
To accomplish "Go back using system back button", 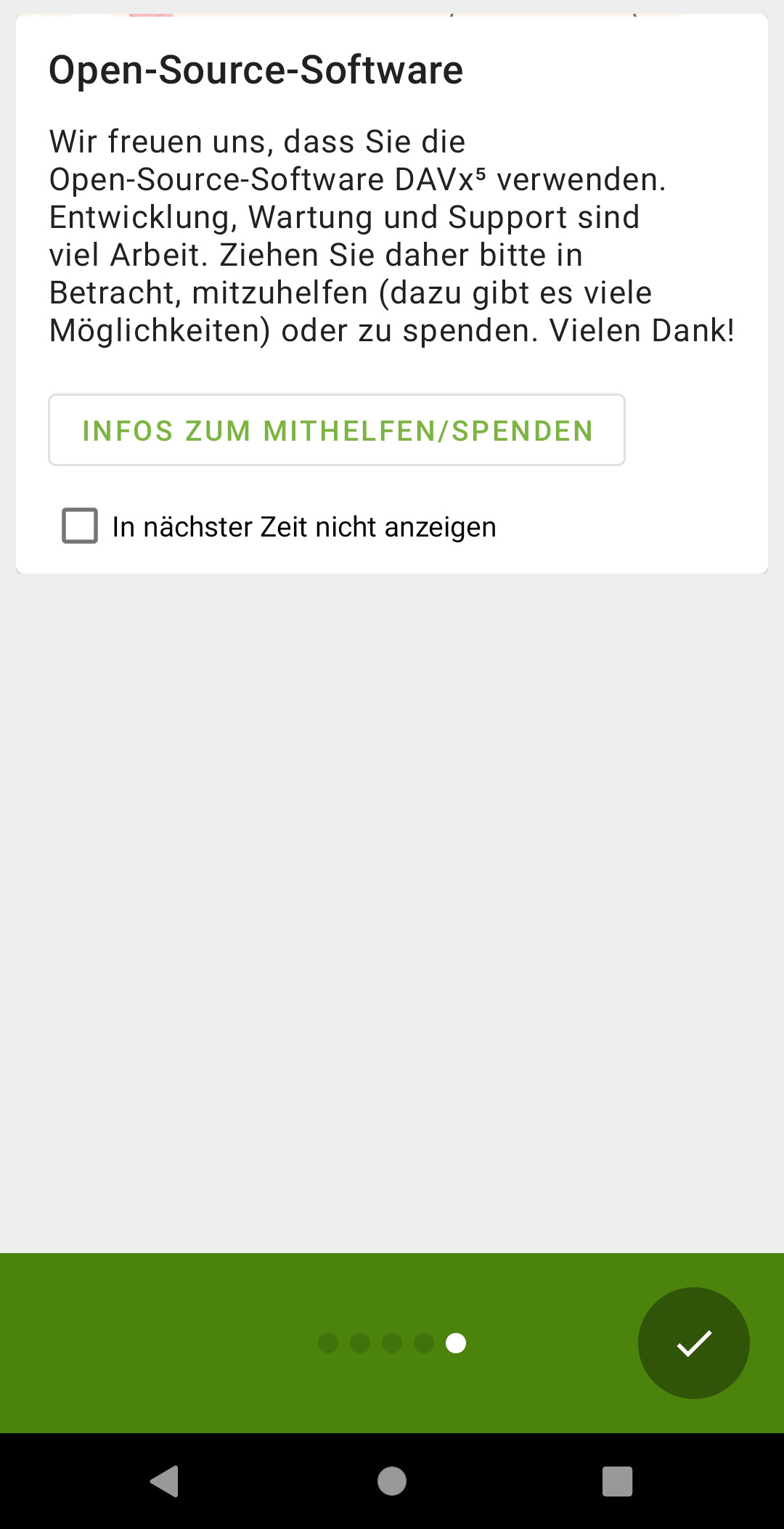I will click(165, 1481).
